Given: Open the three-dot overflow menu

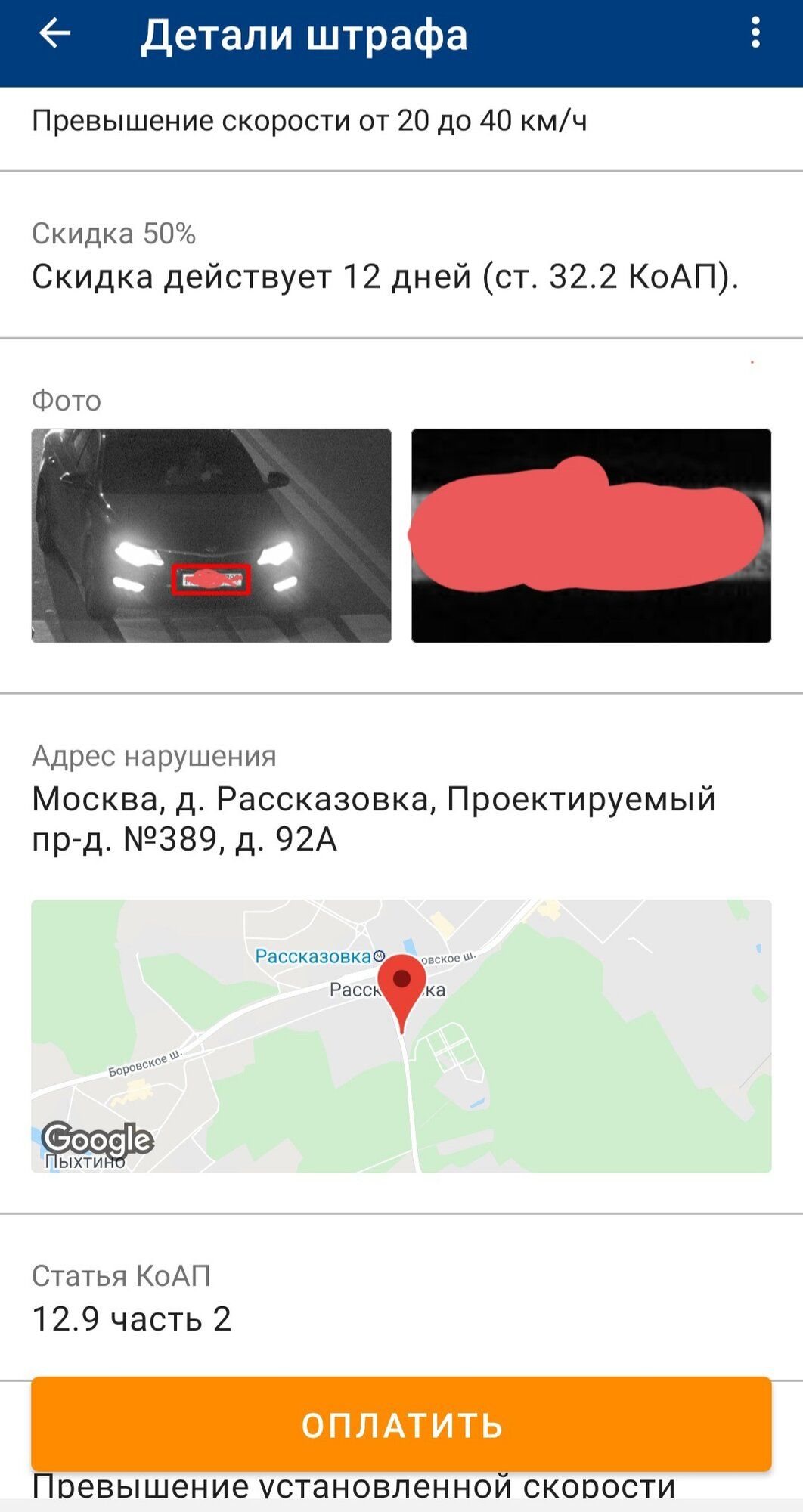Looking at the screenshot, I should 755,34.
